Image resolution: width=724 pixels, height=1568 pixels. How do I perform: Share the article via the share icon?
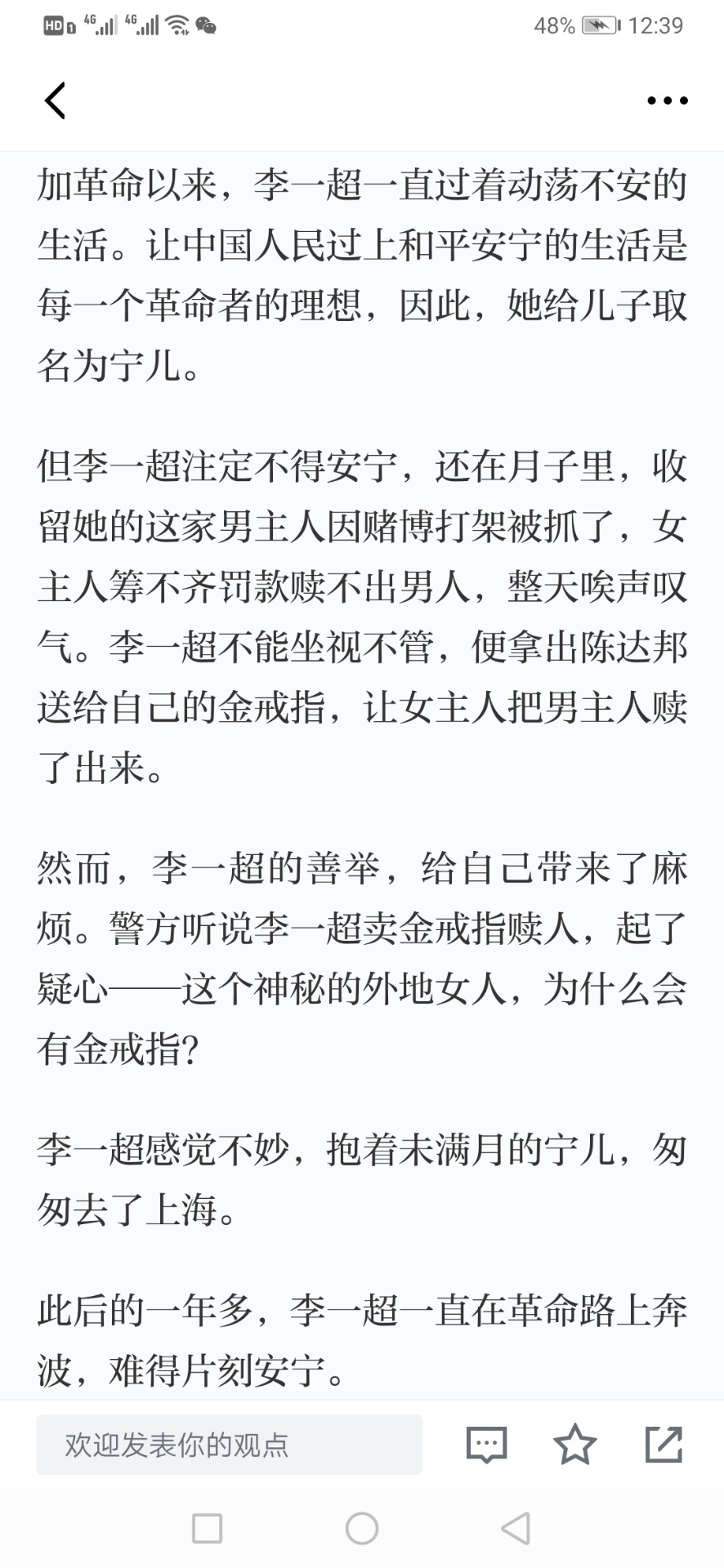(x=664, y=1444)
